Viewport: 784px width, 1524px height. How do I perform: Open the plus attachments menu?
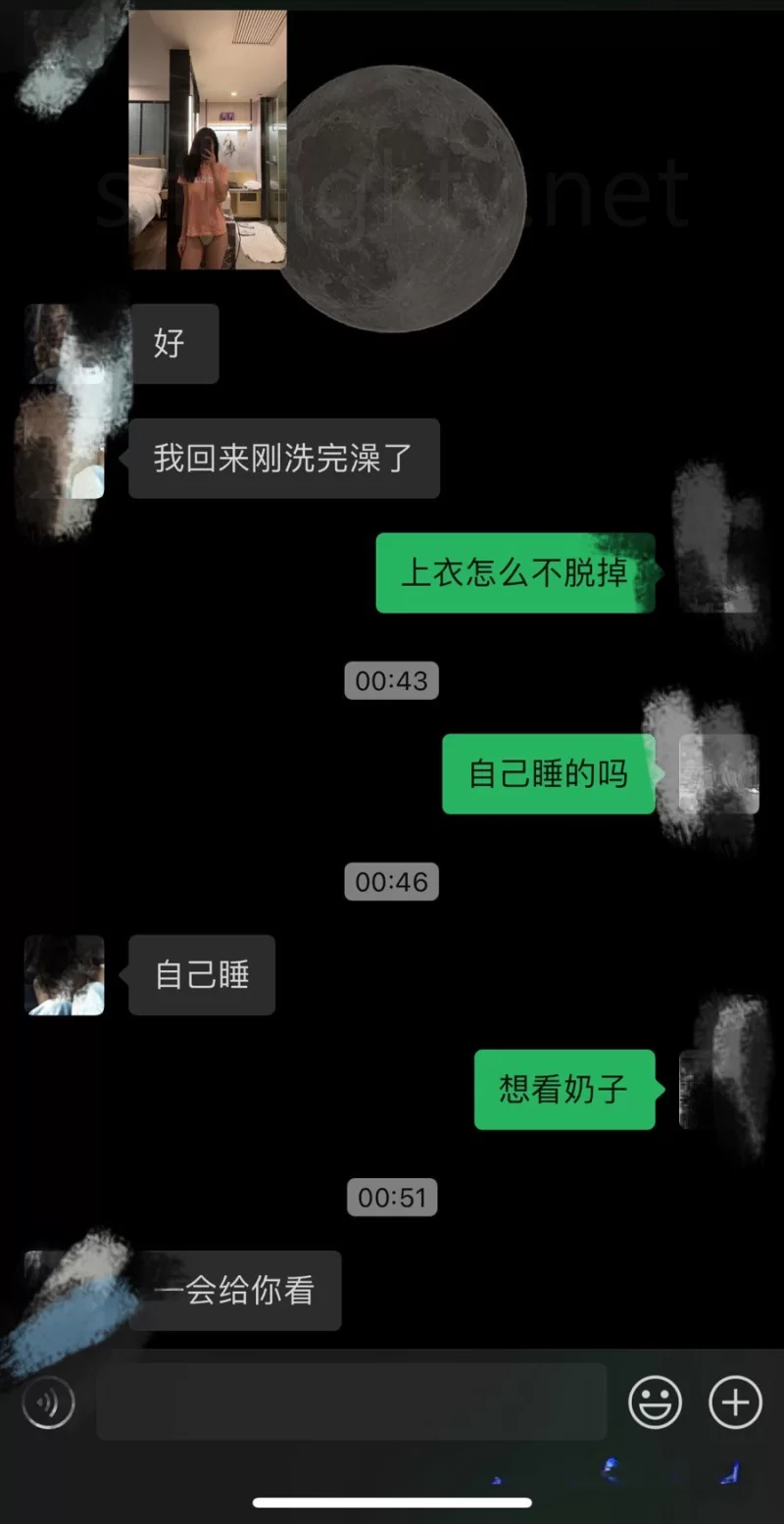[x=735, y=1403]
